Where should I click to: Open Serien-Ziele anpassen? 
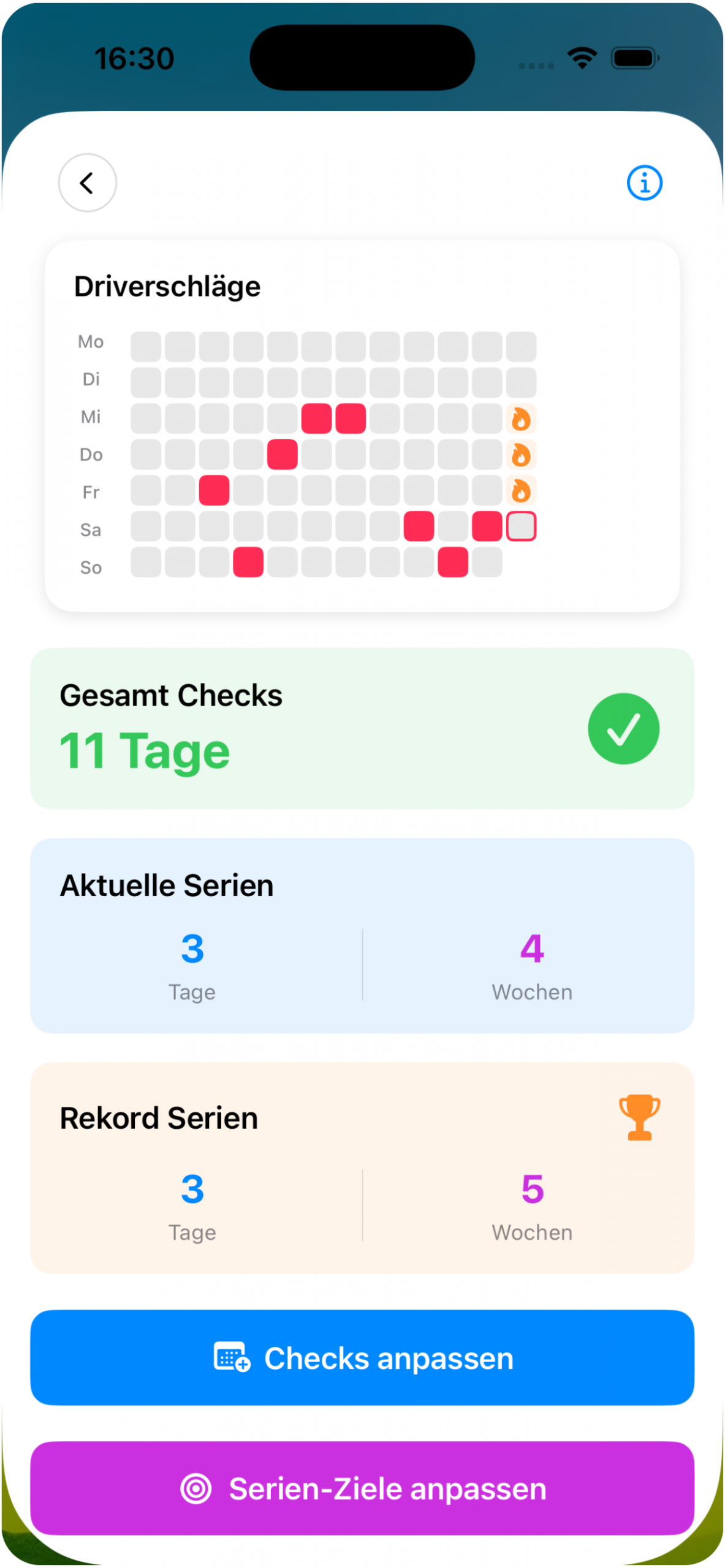[362, 1488]
